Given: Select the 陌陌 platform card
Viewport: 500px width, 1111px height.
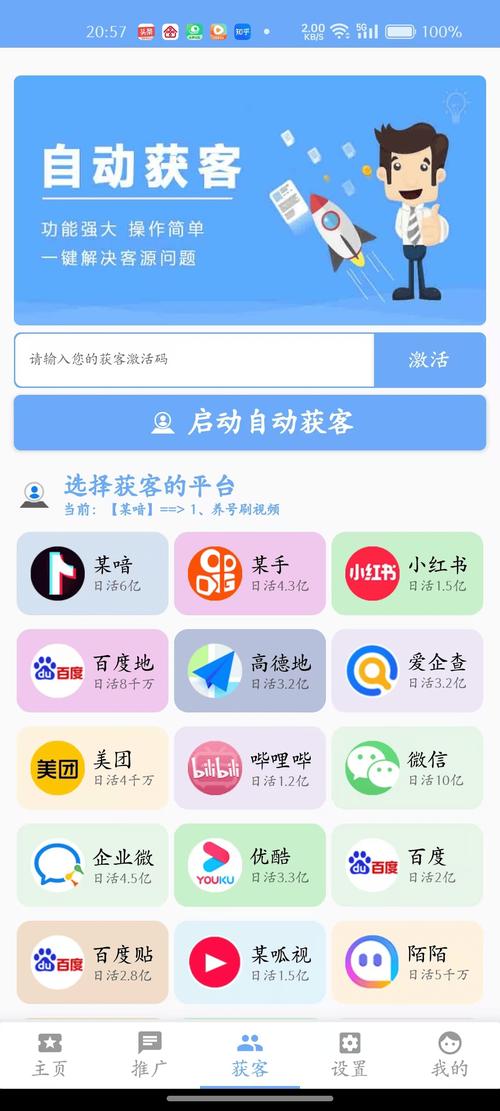Looking at the screenshot, I should (407, 962).
